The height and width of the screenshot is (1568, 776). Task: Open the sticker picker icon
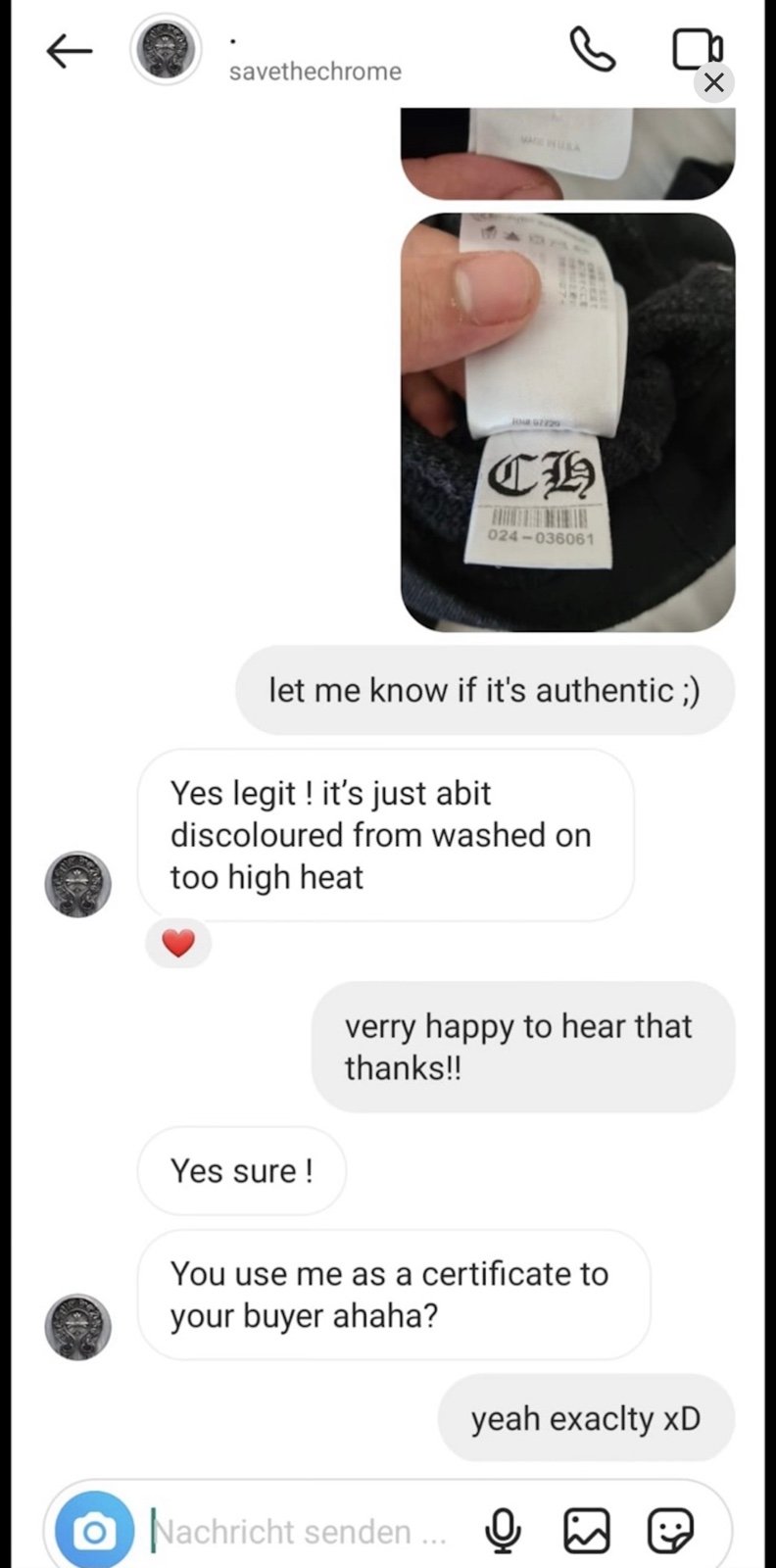coord(671,1530)
